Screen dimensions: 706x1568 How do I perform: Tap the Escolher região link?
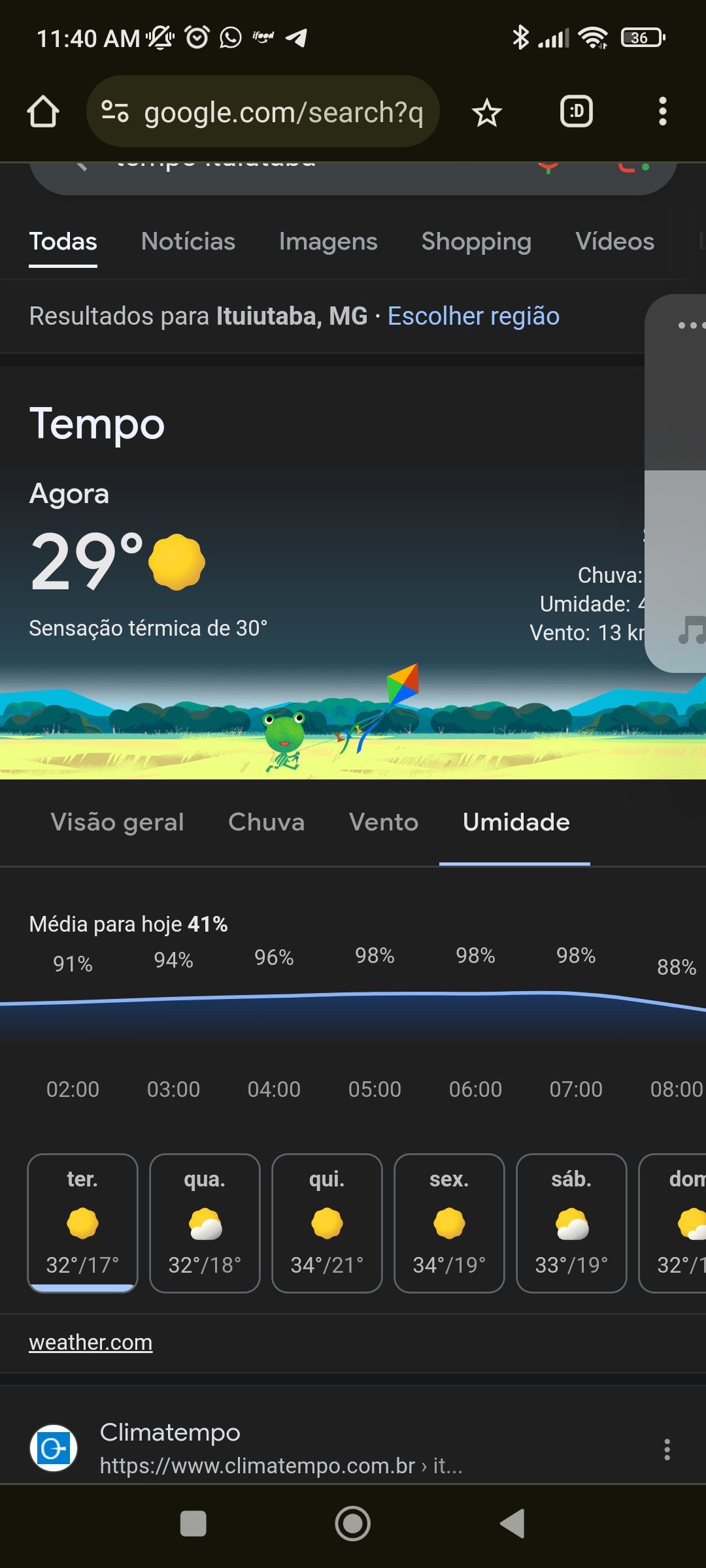(x=474, y=316)
